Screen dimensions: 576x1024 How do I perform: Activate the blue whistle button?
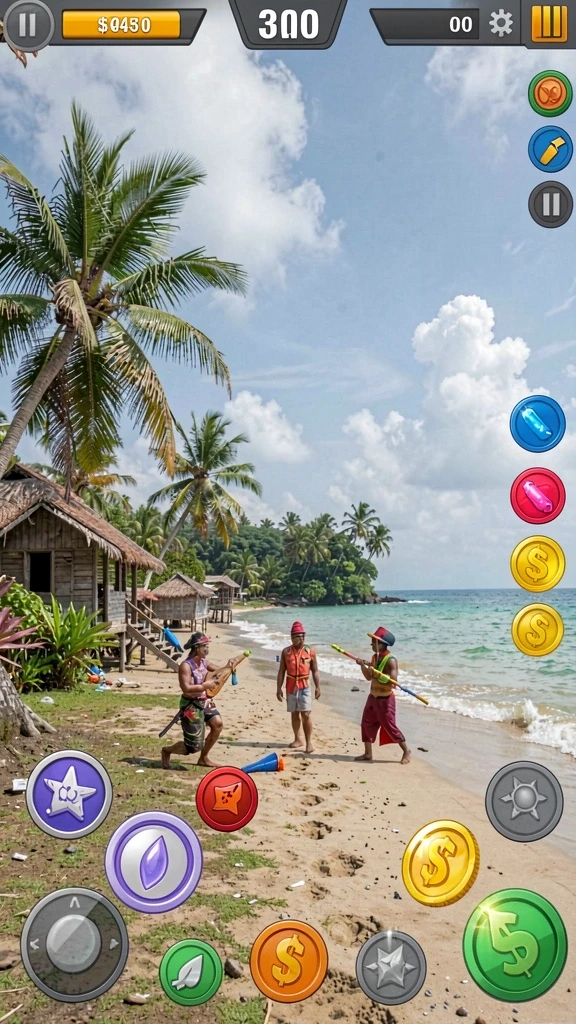550,149
